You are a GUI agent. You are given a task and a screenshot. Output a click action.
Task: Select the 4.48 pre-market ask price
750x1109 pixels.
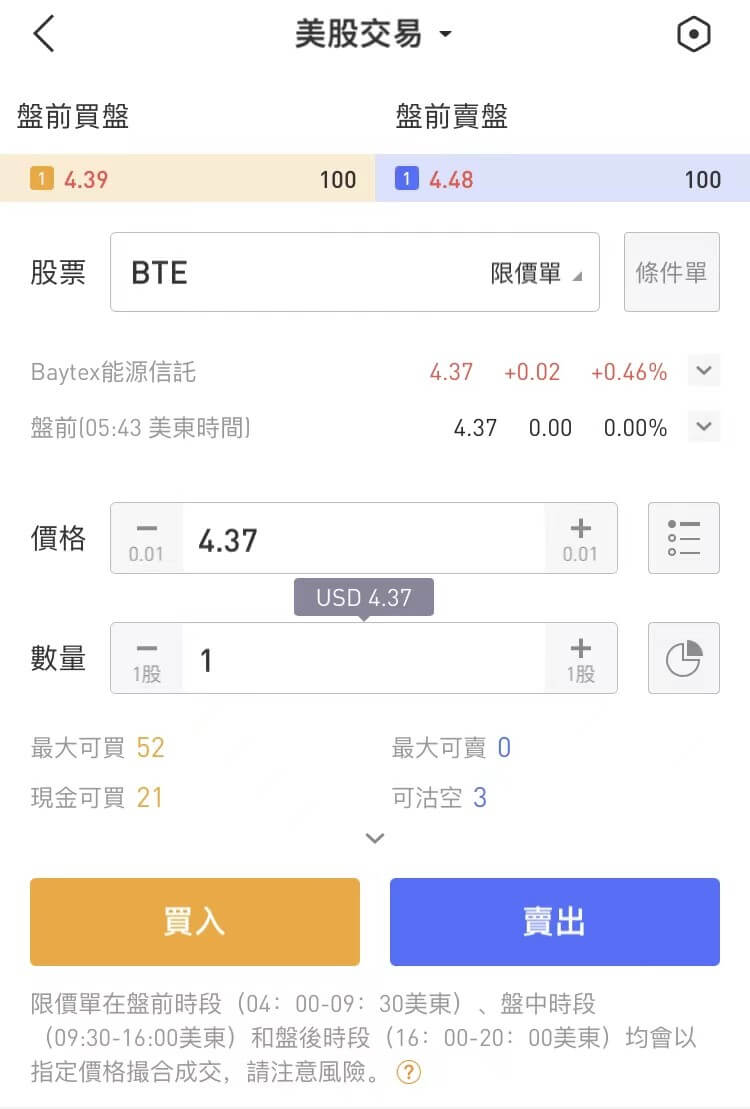coord(451,180)
